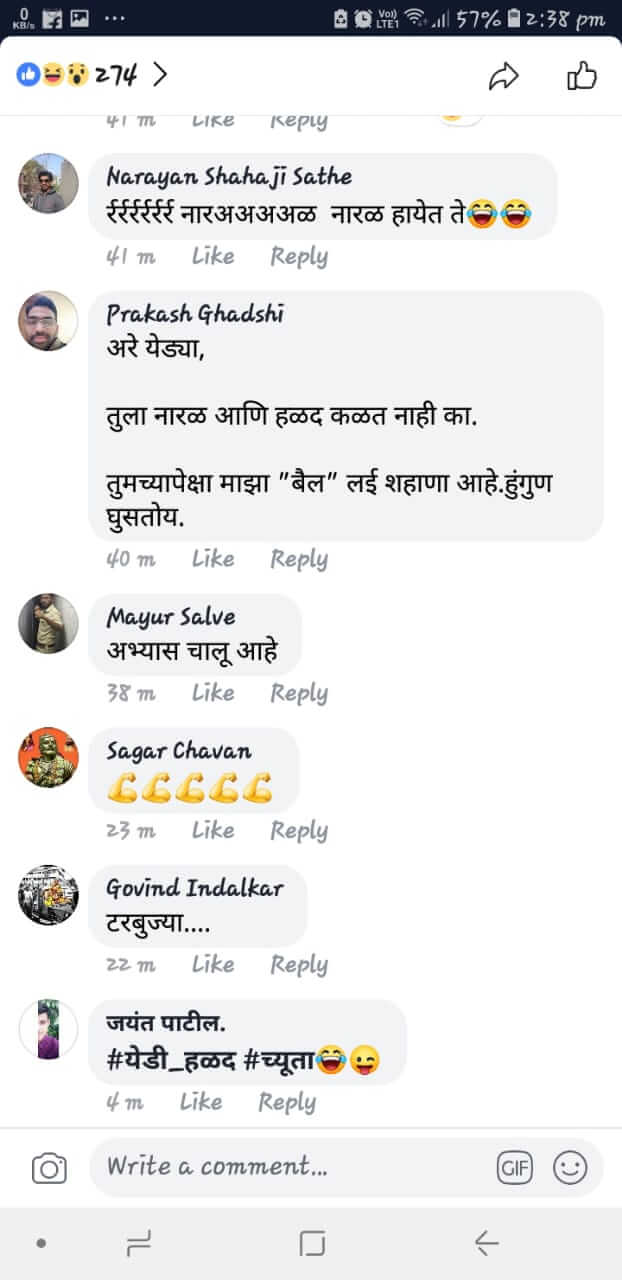Viewport: 622px width, 1280px height.
Task: Reply to Sagar Chavan's comment
Action: (x=299, y=830)
